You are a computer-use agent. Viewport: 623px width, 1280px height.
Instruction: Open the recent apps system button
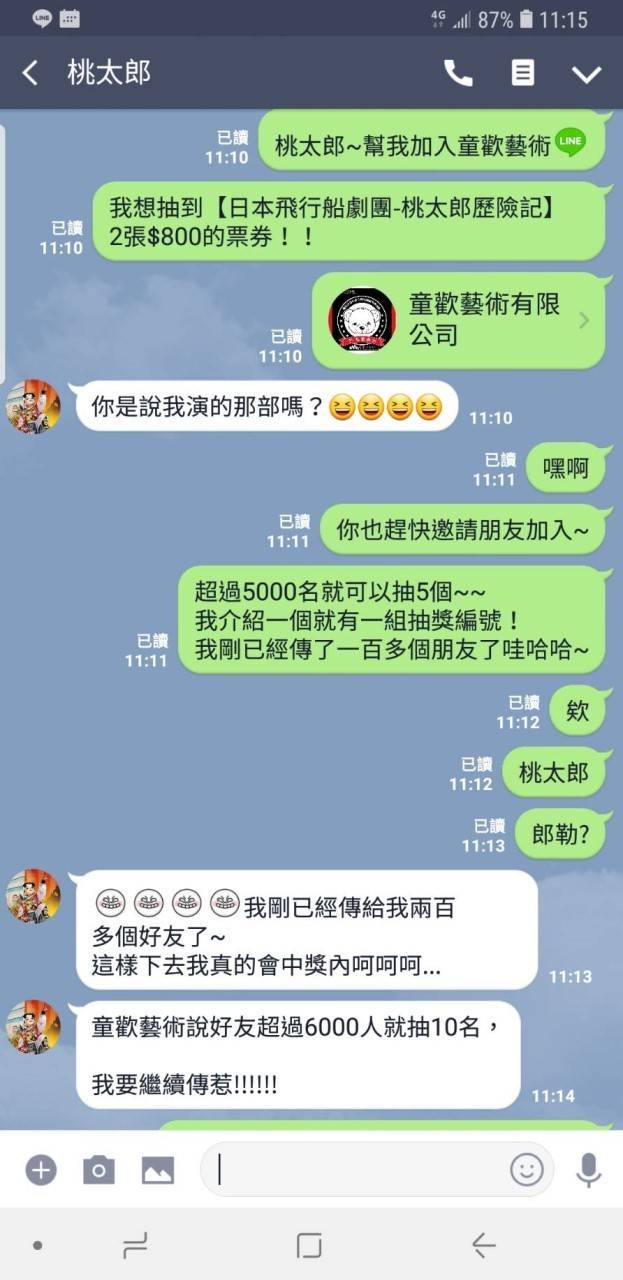135,1245
